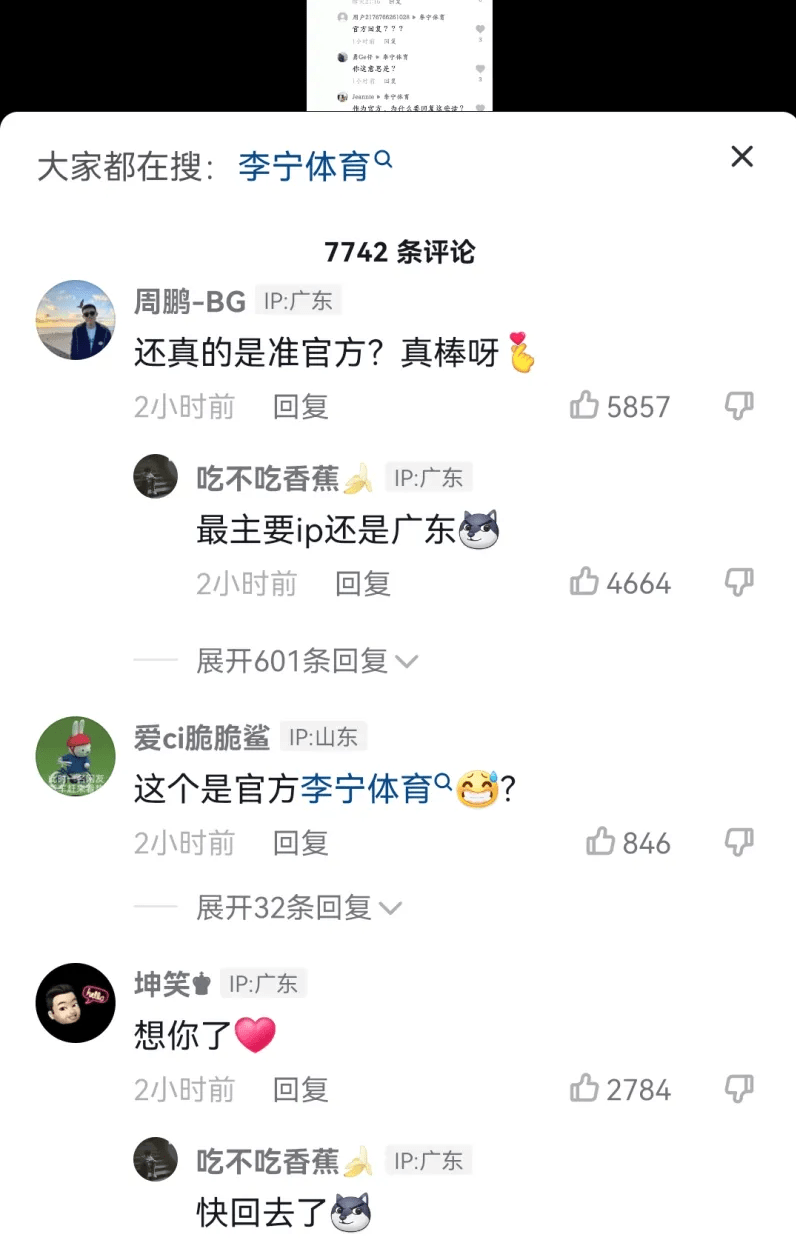The width and height of the screenshot is (796, 1238).
Task: Dislike 坤笑's comment 想你了
Action: pos(739,1089)
